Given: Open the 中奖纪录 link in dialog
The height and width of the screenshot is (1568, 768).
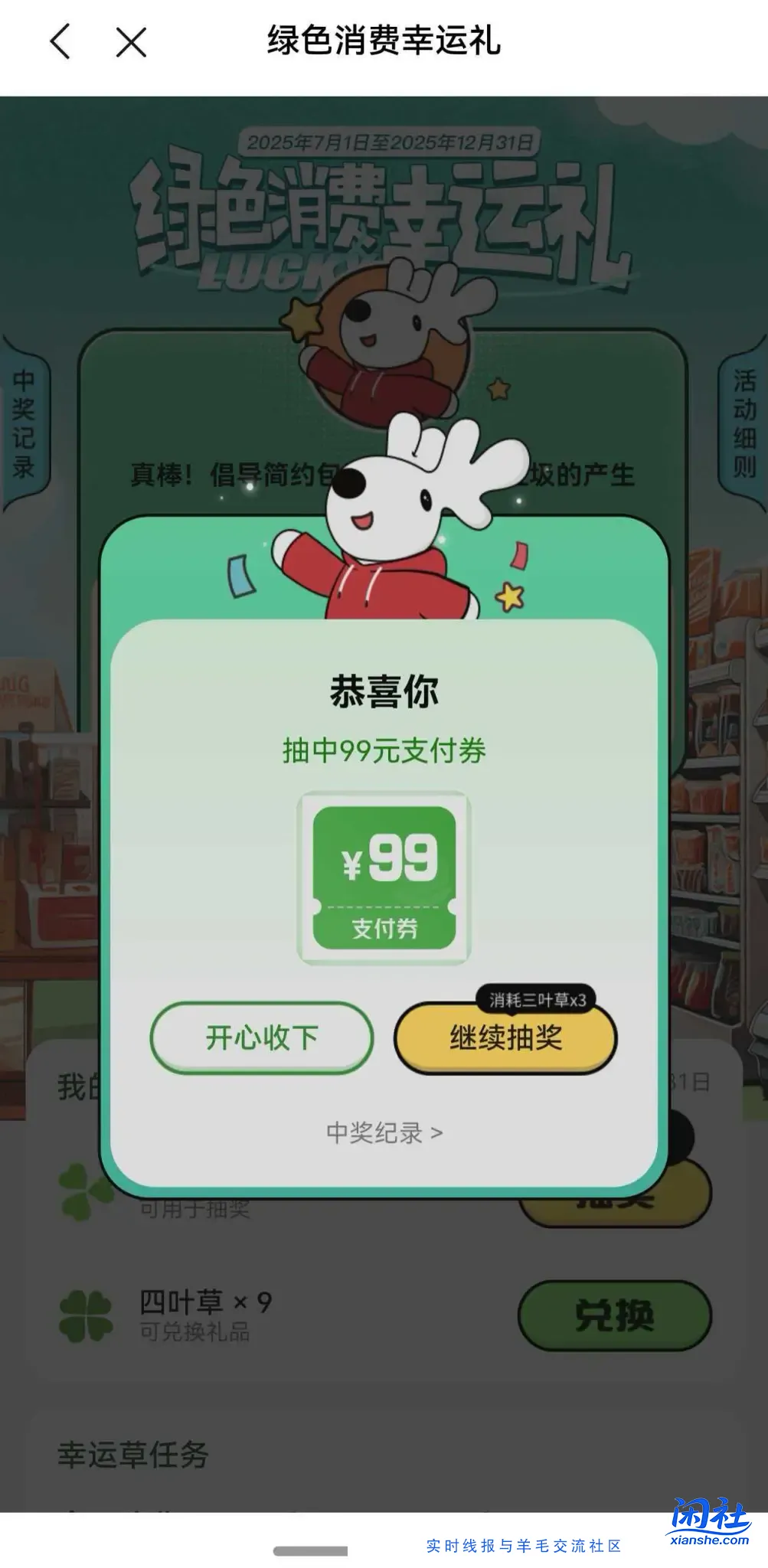Looking at the screenshot, I should pyautogui.click(x=384, y=1133).
